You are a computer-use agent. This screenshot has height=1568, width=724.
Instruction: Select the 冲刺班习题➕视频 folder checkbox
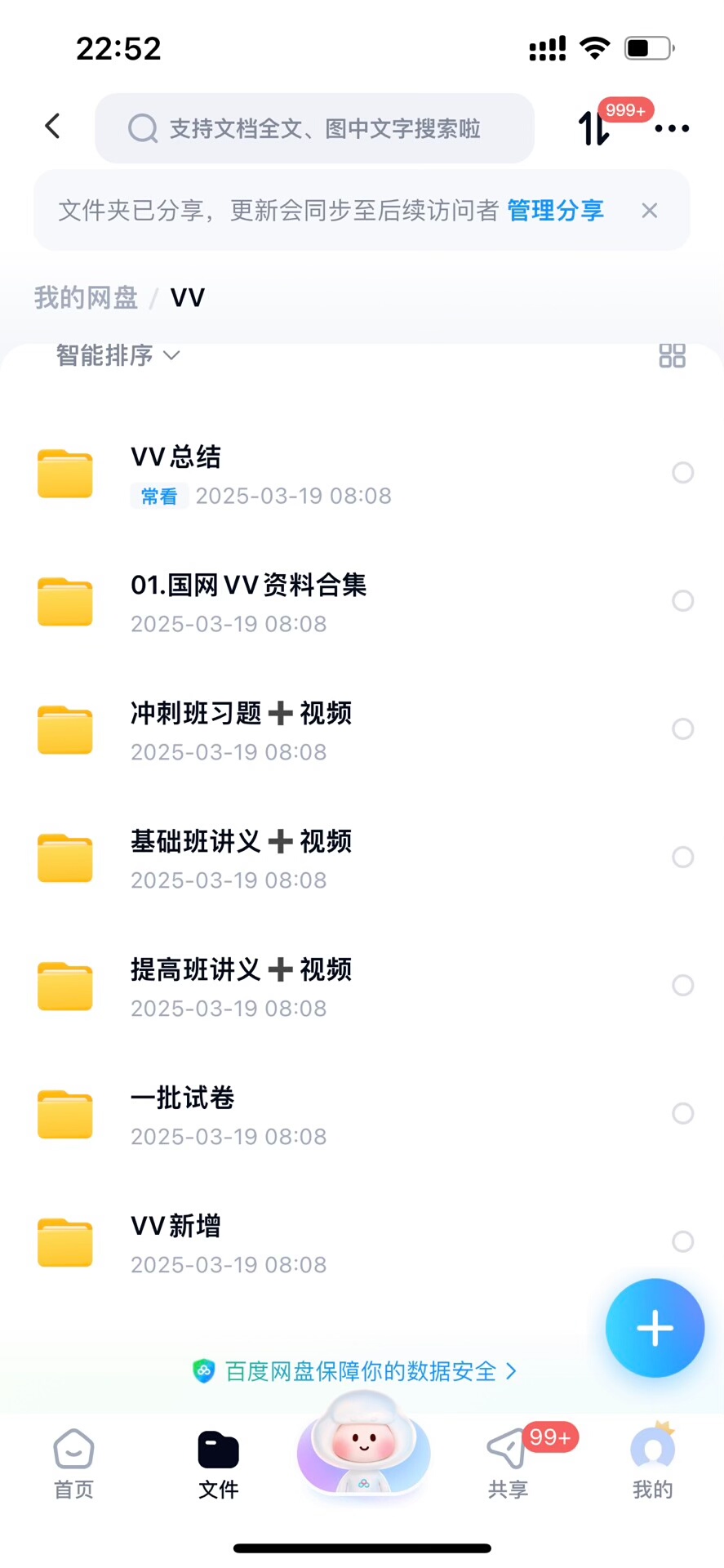[x=682, y=728]
